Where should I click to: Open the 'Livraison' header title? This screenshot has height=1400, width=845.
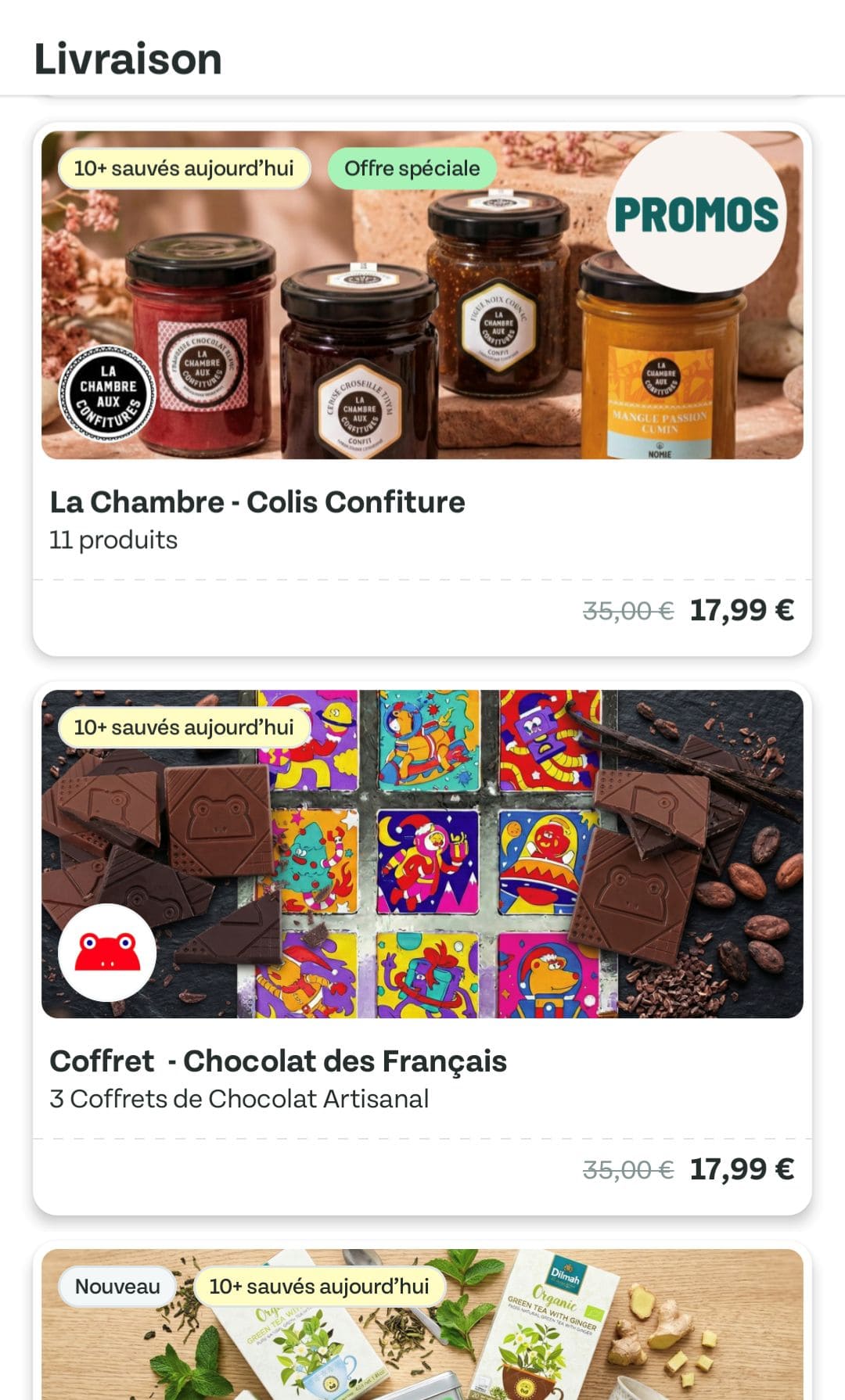128,56
